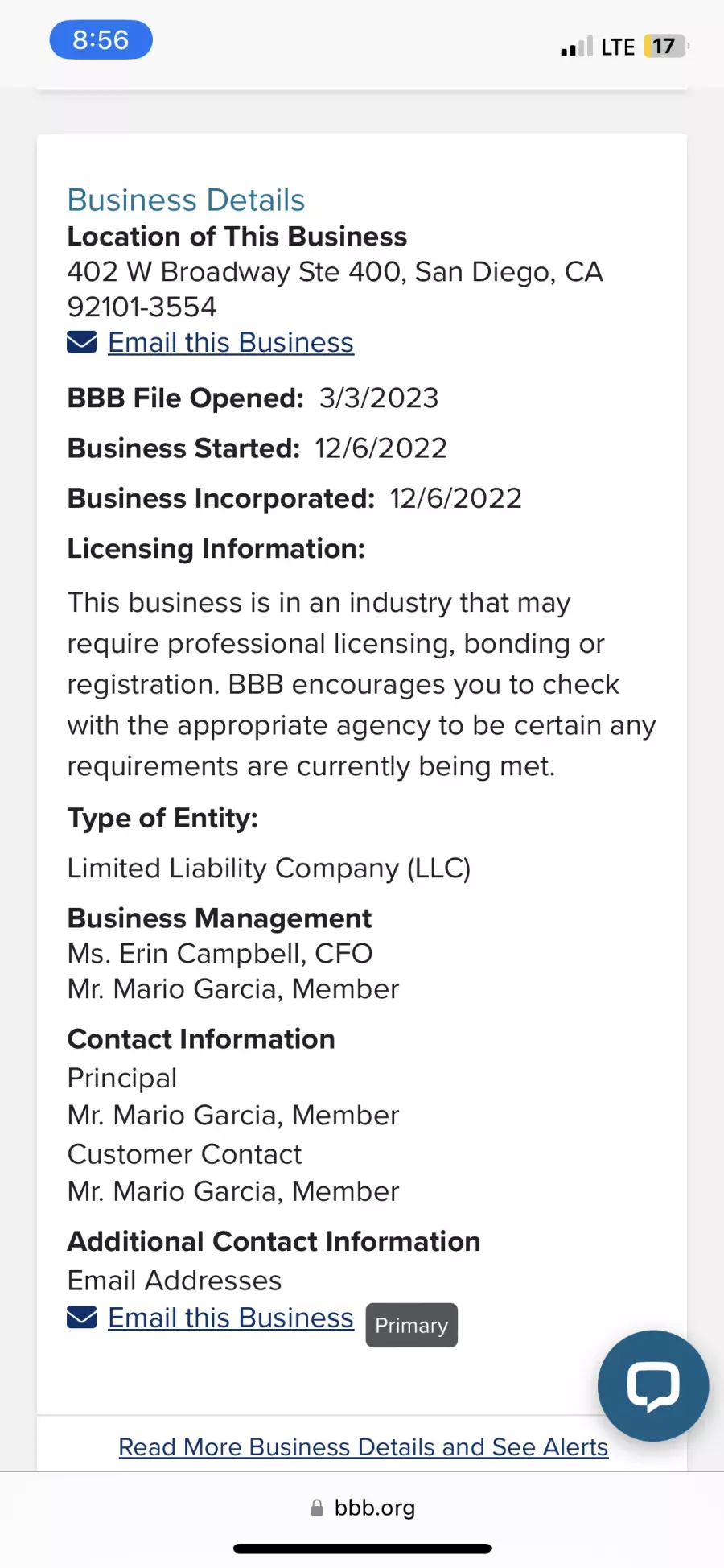This screenshot has width=724, height=1568.
Task: Open the chat bubble button
Action: (x=653, y=1386)
